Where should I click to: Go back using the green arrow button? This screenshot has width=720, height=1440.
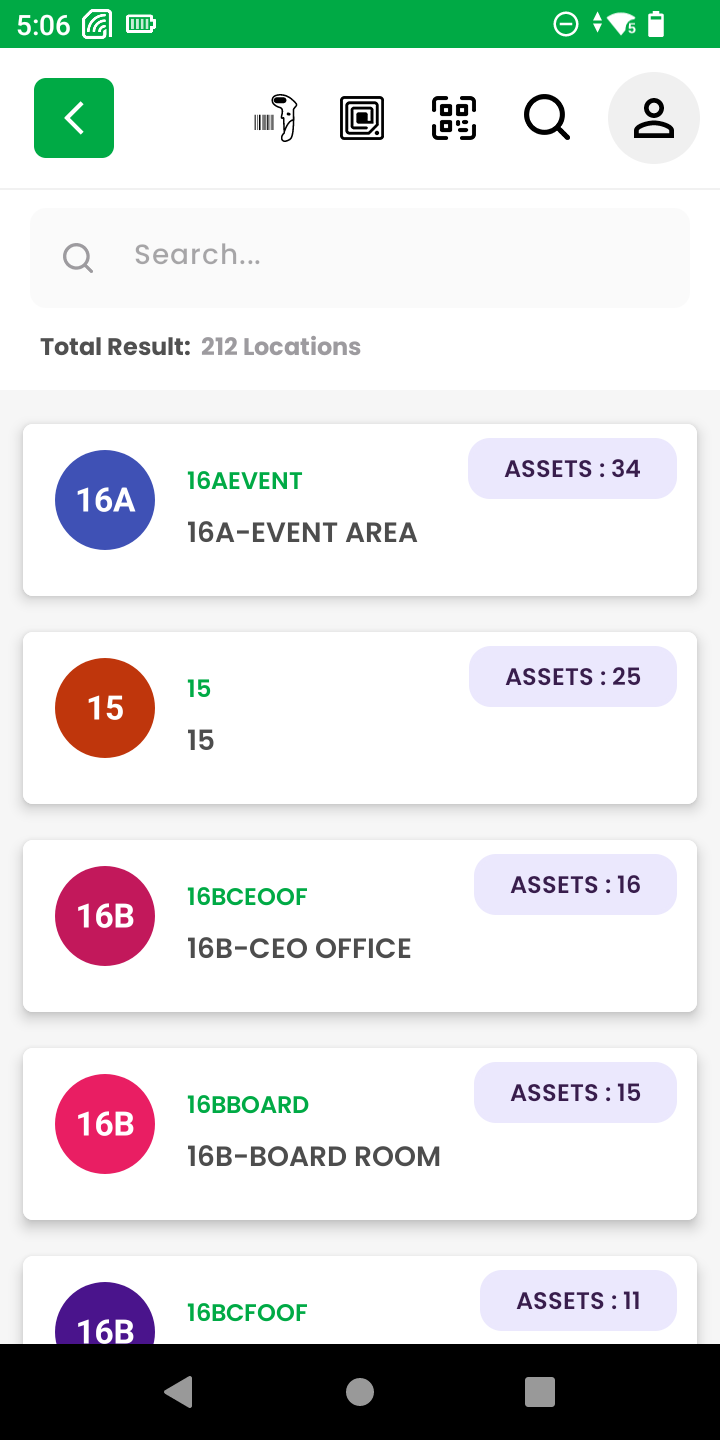pyautogui.click(x=74, y=118)
